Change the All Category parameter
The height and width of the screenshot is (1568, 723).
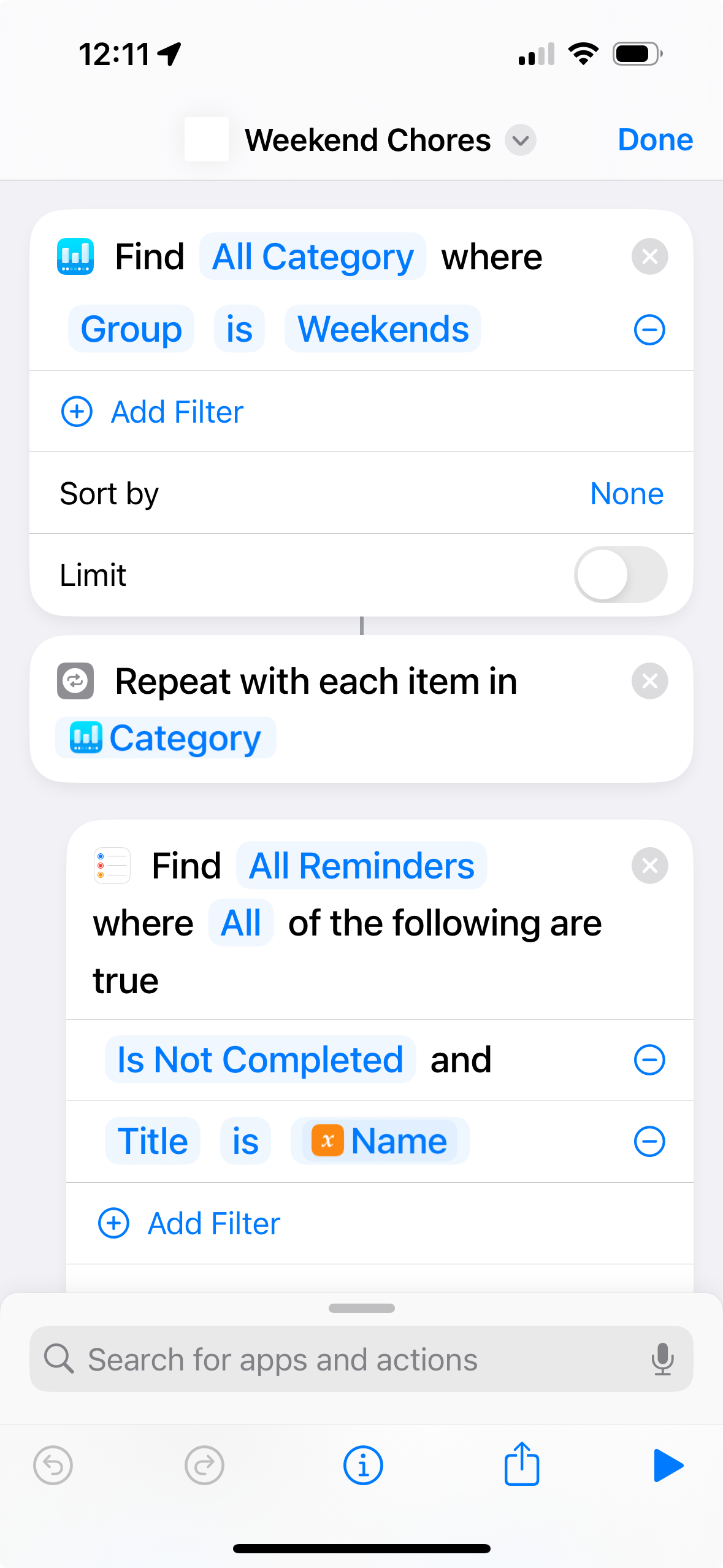313,256
